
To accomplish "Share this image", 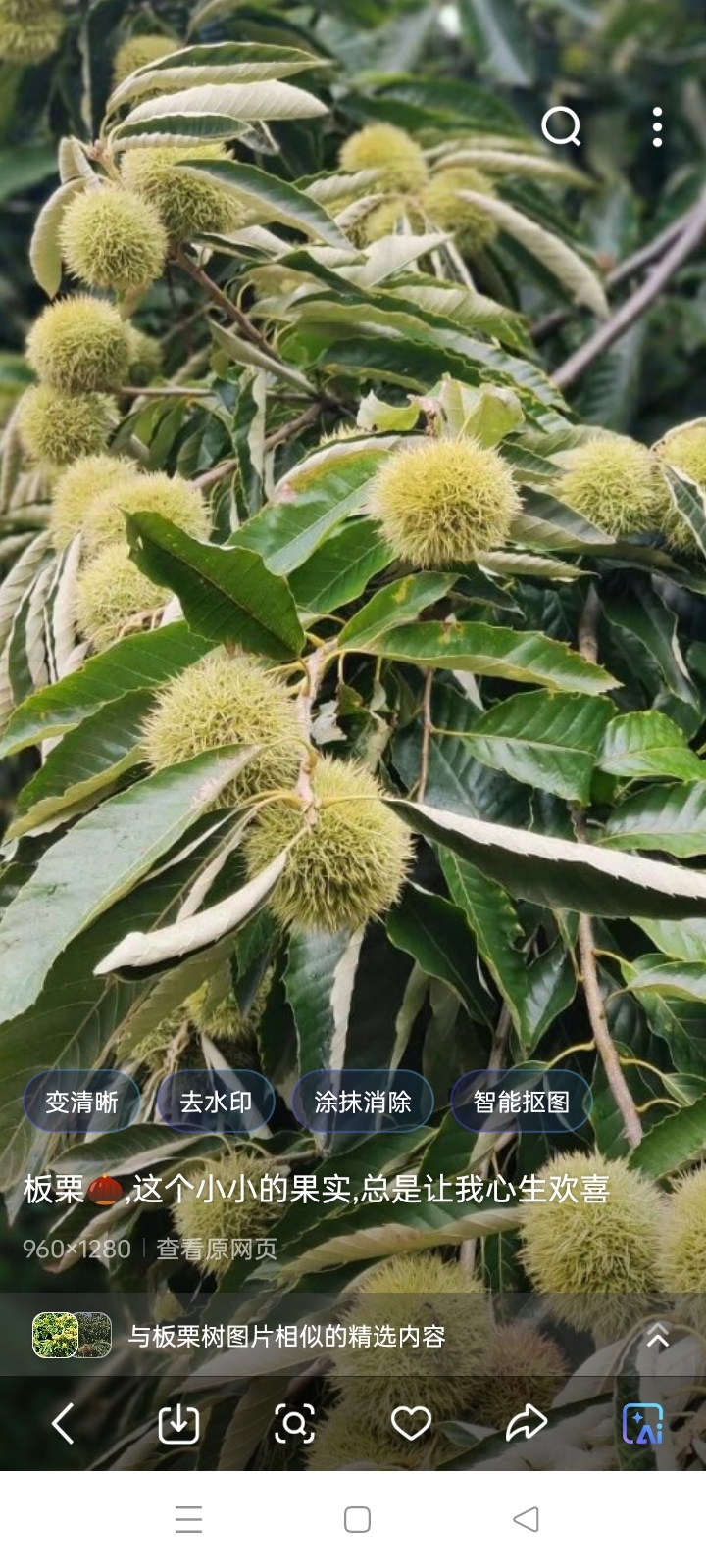I will pyautogui.click(x=527, y=1423).
